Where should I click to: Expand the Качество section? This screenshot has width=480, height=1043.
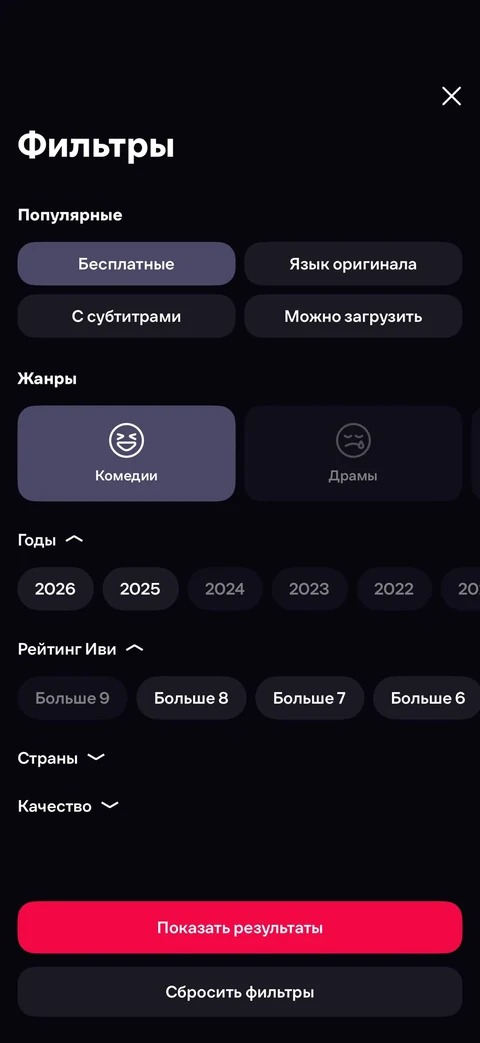click(68, 806)
